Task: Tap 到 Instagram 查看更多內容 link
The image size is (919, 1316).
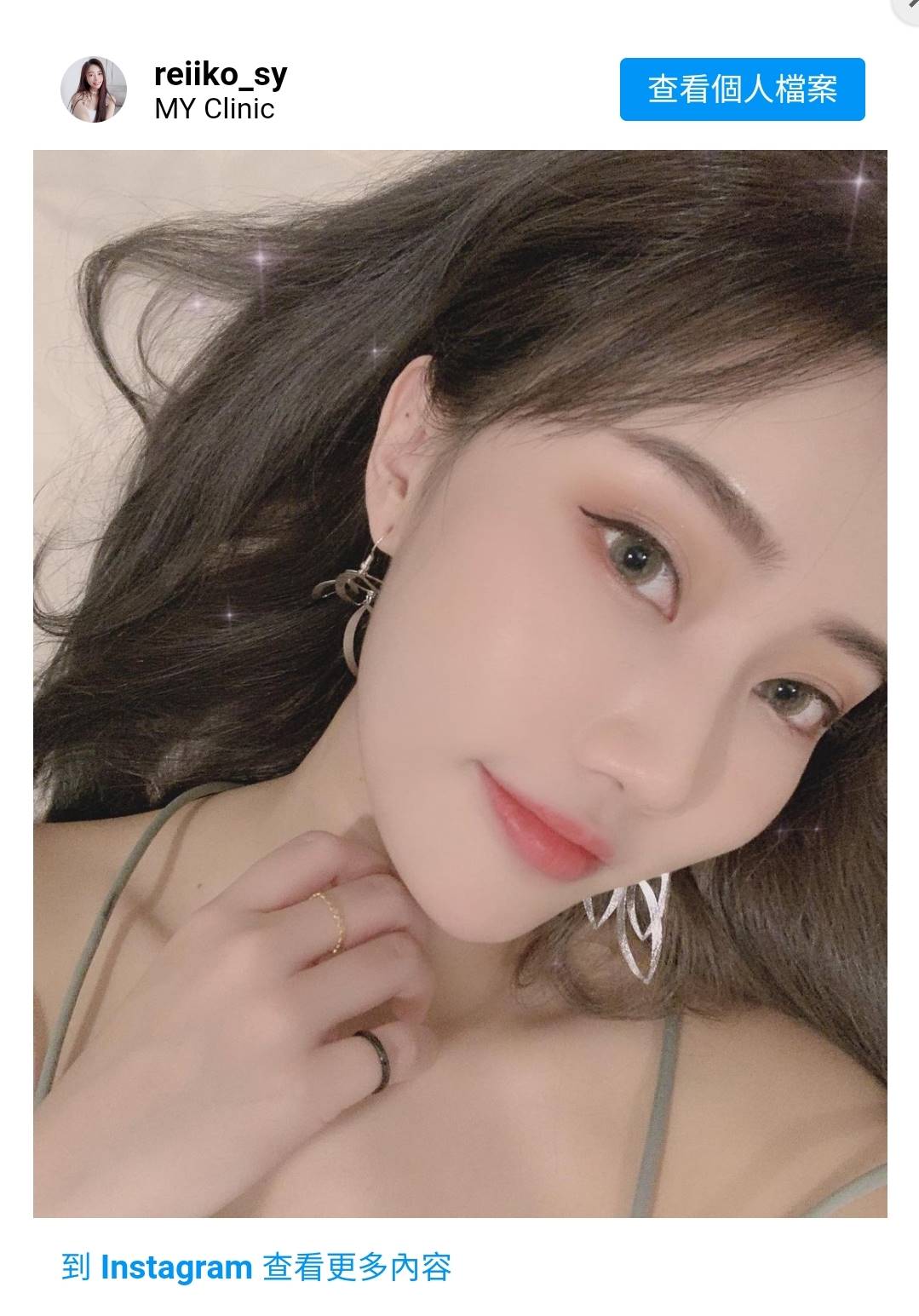Action: (x=256, y=1267)
